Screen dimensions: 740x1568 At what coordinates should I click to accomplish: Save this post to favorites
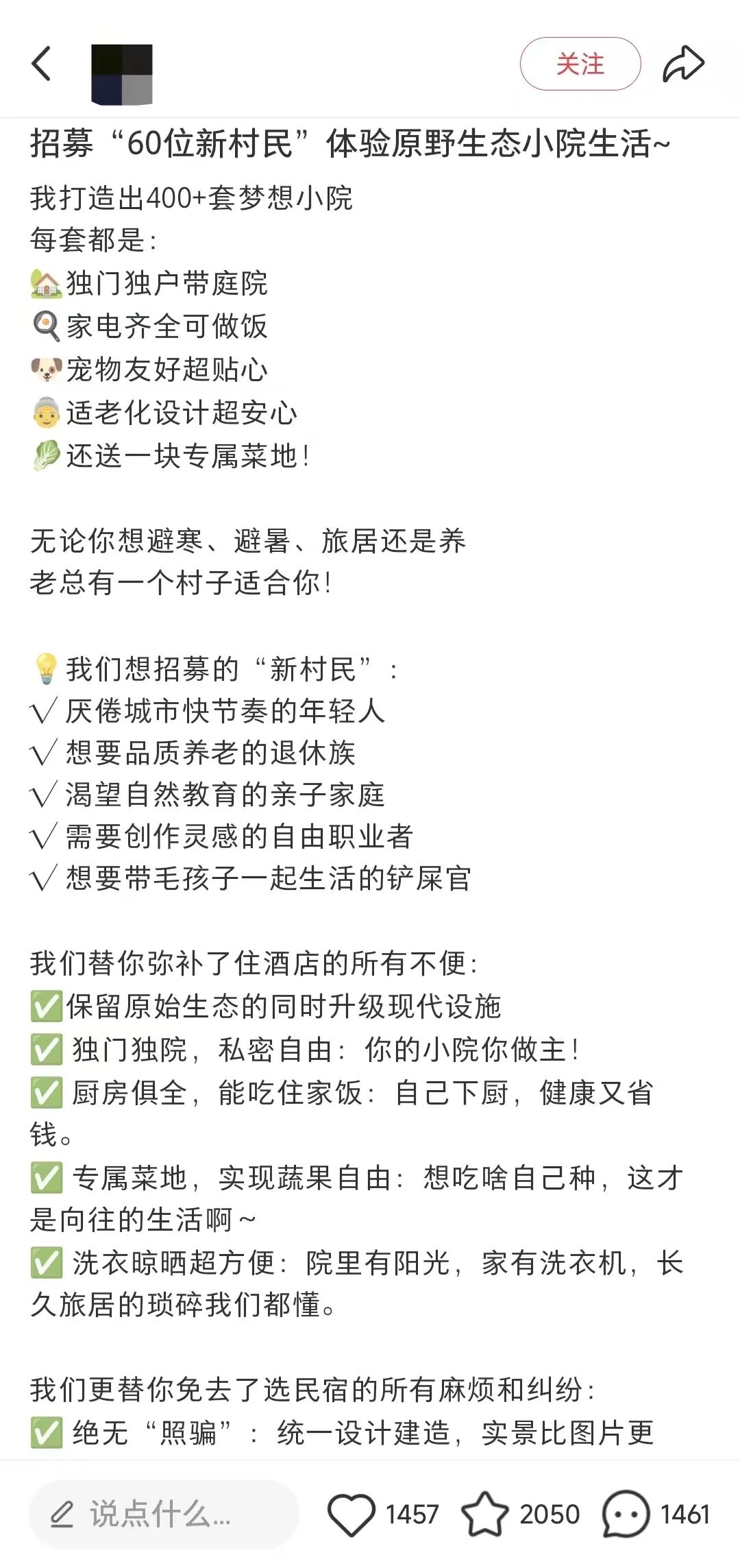485,1514
